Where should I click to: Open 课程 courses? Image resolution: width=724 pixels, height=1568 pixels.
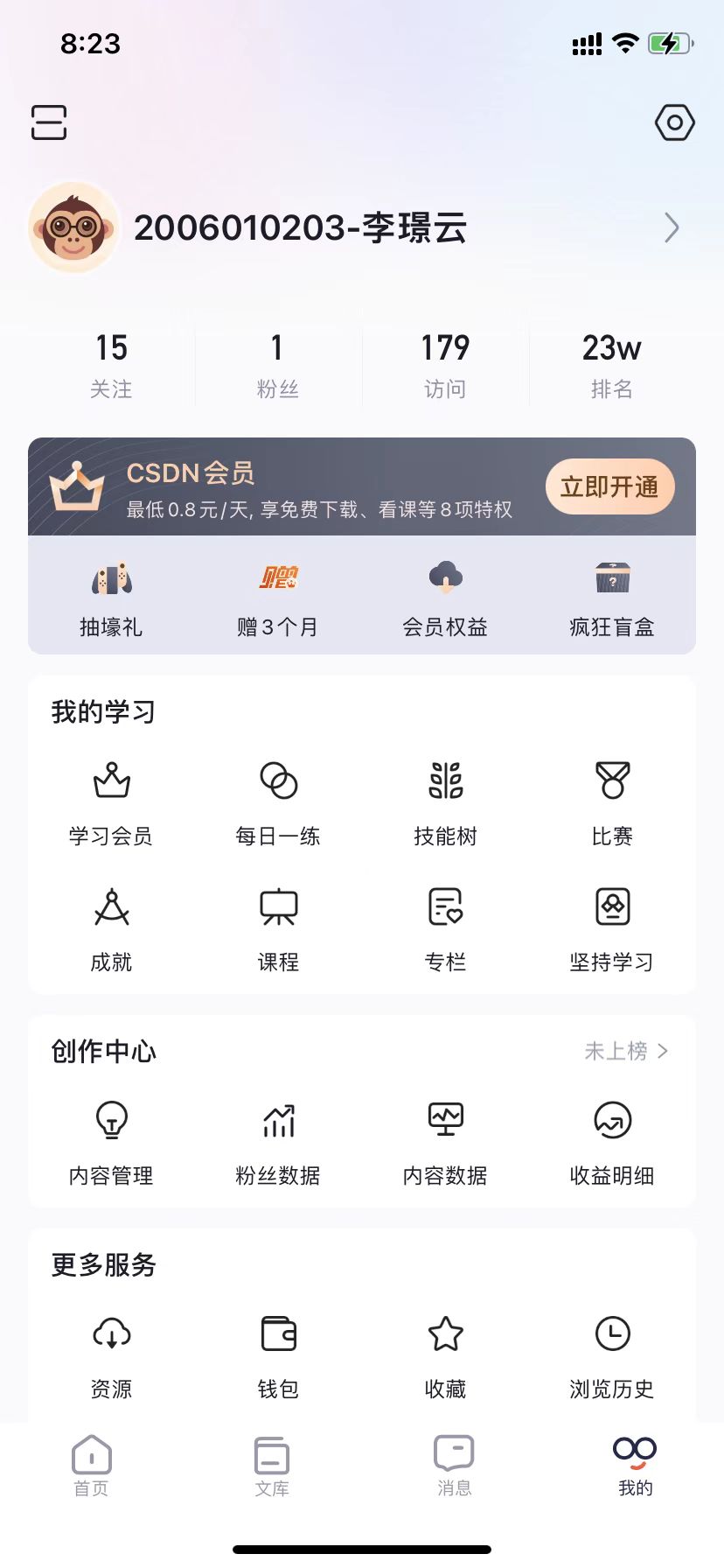coord(278,927)
